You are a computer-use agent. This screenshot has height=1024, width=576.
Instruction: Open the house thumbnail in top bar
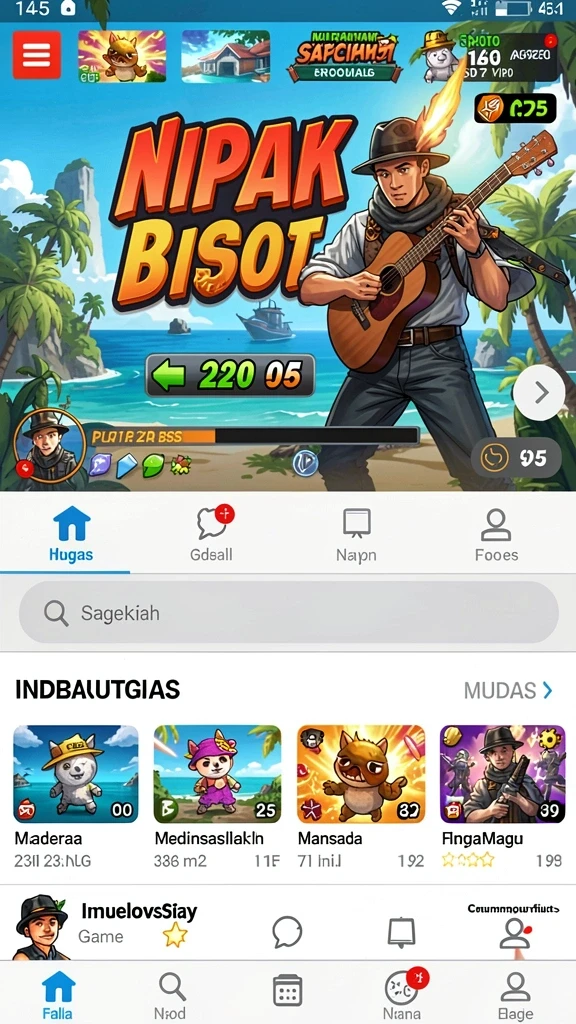(x=225, y=56)
